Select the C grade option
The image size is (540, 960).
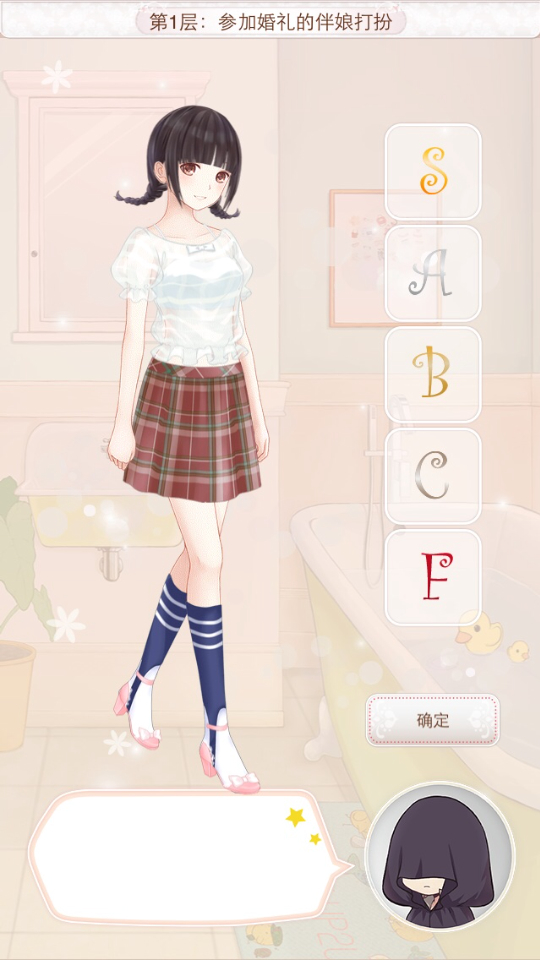pos(433,476)
